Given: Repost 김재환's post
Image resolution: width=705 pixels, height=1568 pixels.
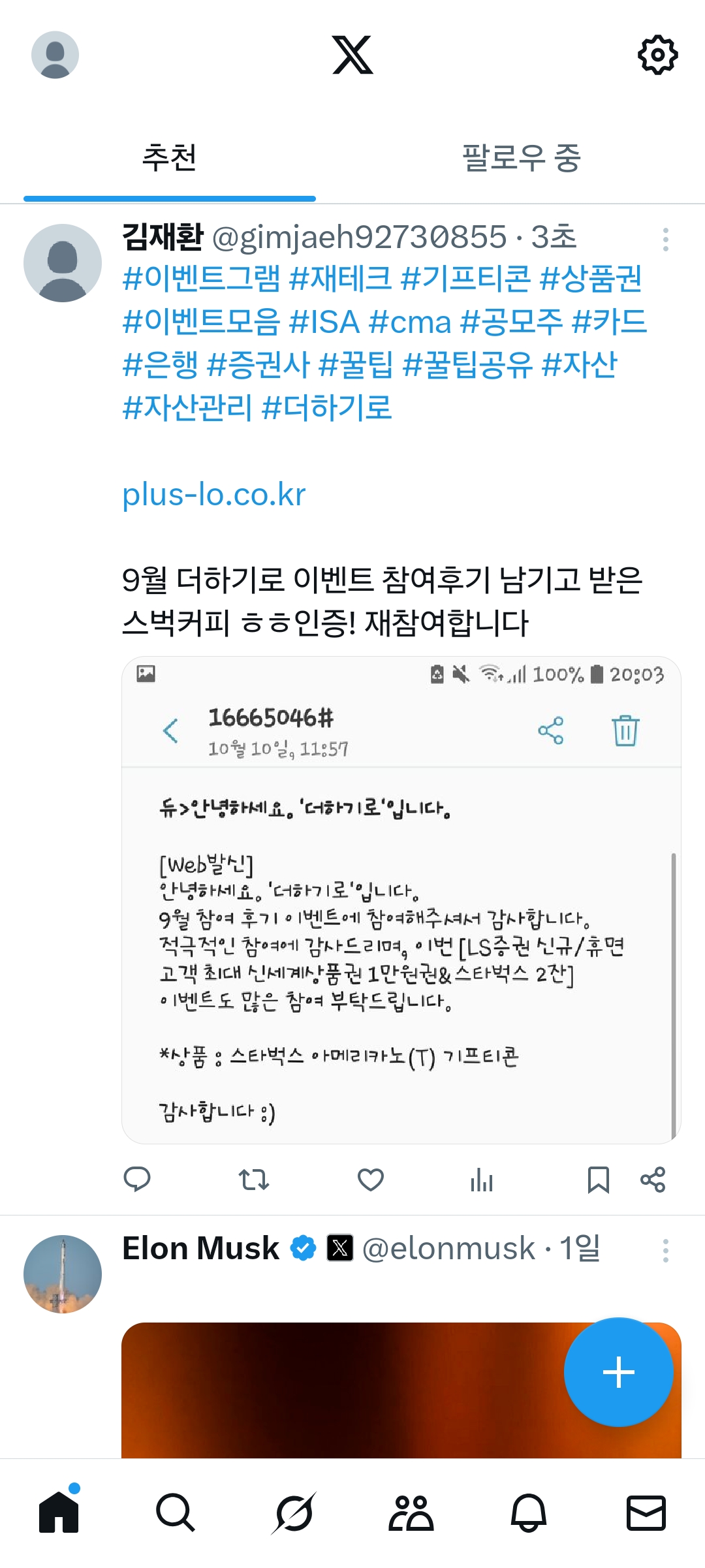Looking at the screenshot, I should click(x=253, y=1180).
